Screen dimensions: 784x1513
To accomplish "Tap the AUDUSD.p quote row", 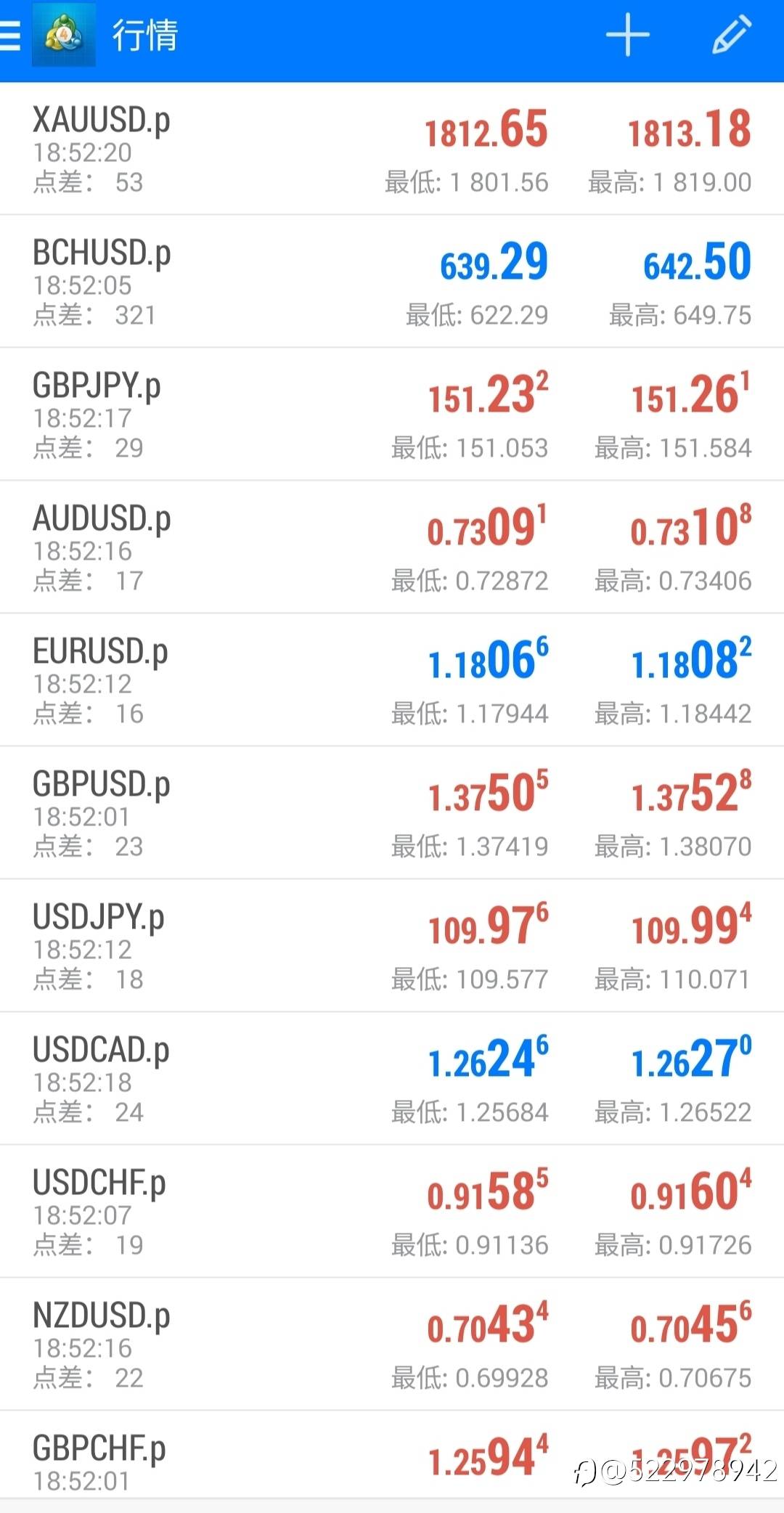I will point(392,547).
